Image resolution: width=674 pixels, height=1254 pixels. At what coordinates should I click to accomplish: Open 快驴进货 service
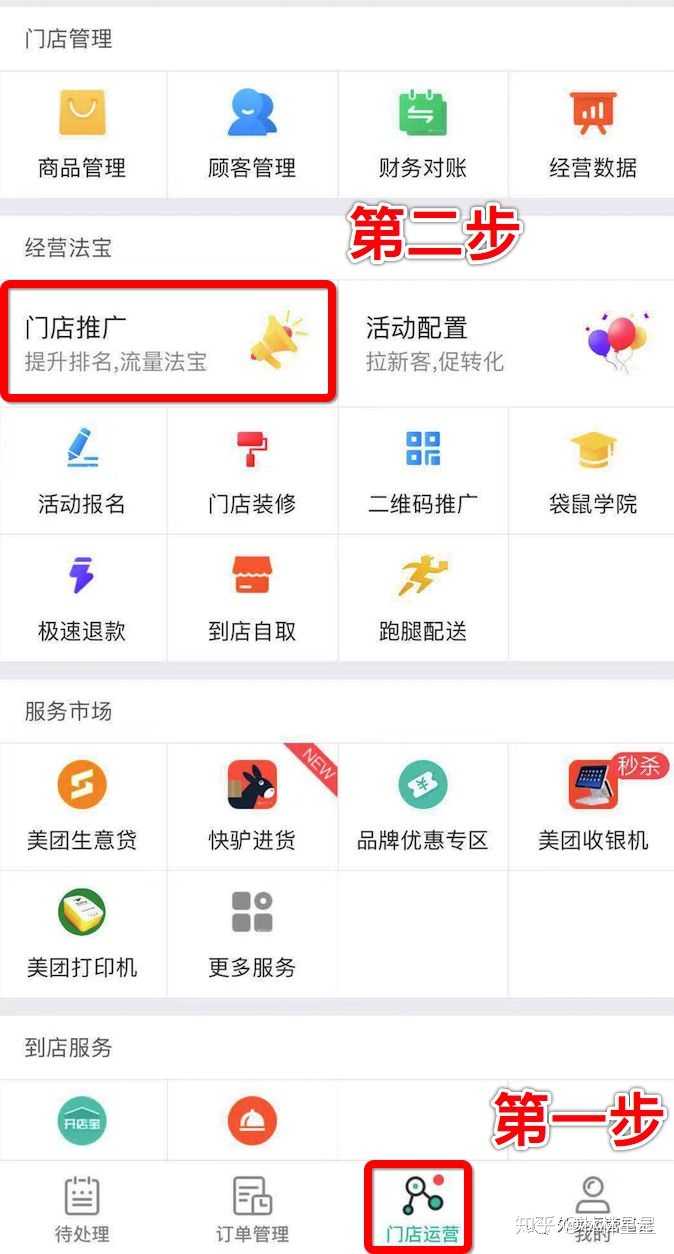[x=252, y=806]
